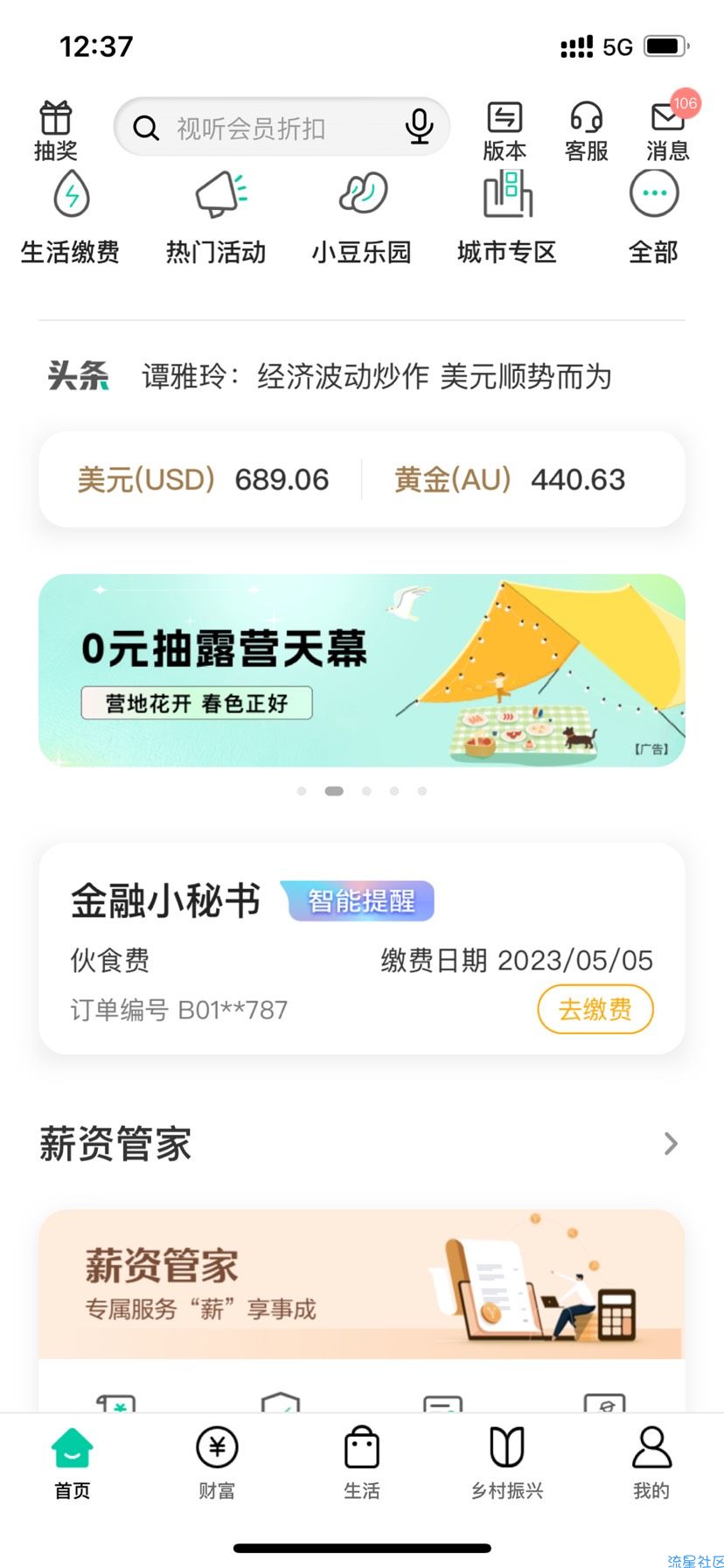Screen dimensions: 724x1568
Task: Open the 0元抽露营天幕 banner
Action: (x=362, y=670)
